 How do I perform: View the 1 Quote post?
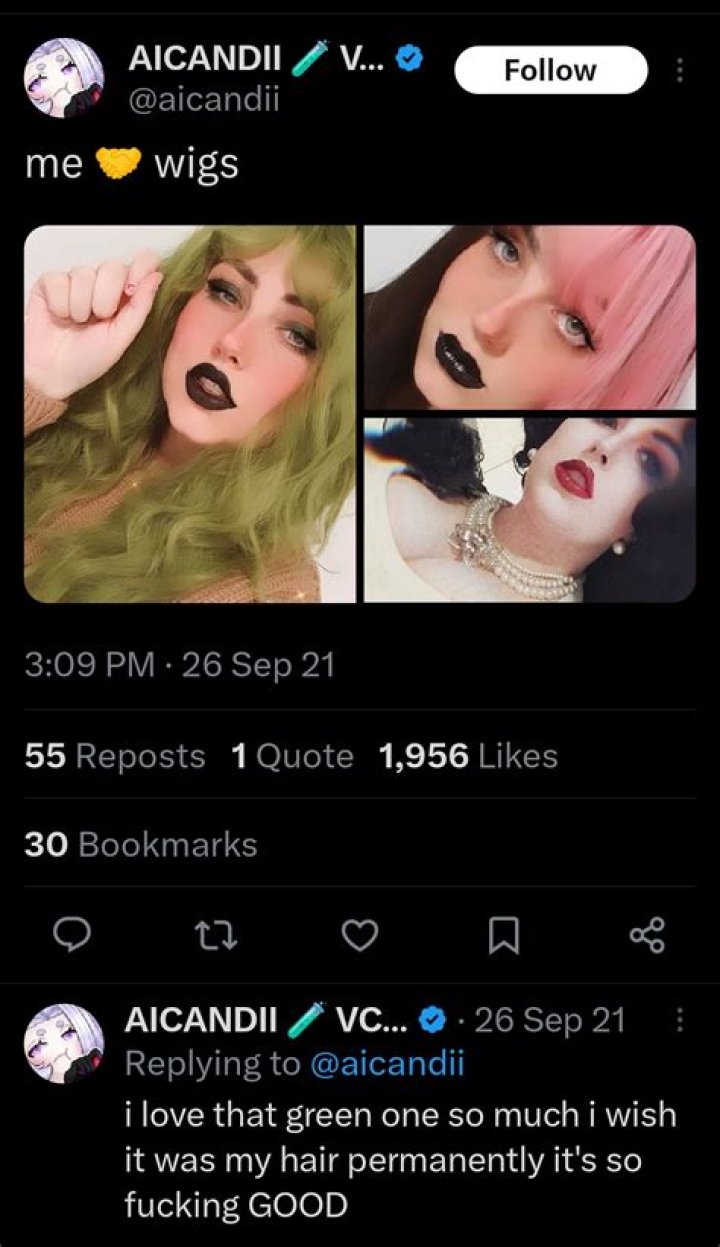292,756
